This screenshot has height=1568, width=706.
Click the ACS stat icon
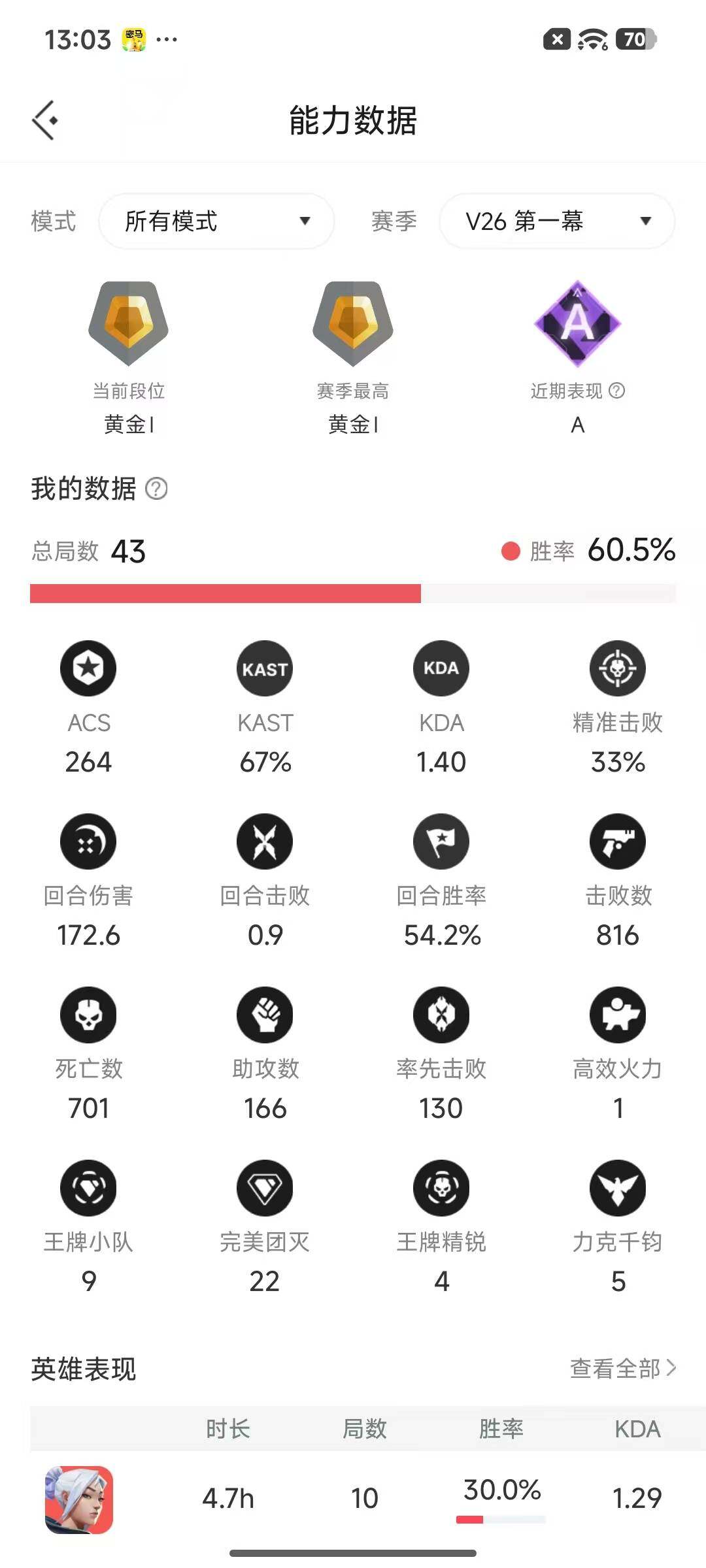pos(88,668)
